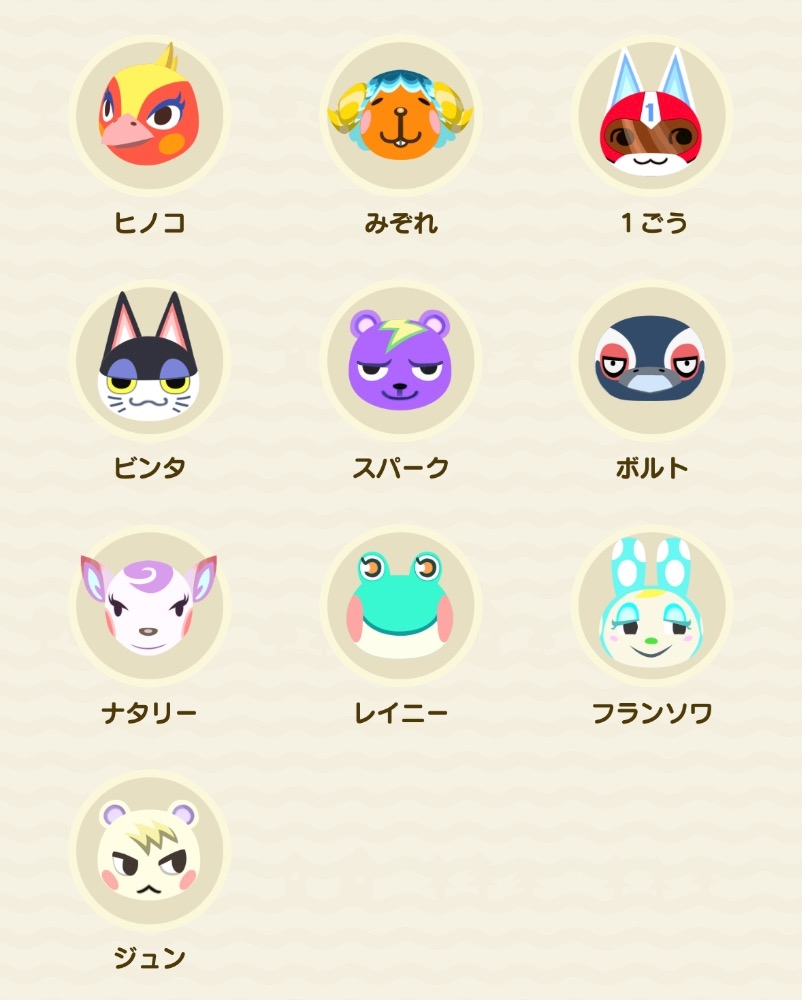Image resolution: width=802 pixels, height=1000 pixels.
Task: Select the villager ヒノコ
Action: click(149, 115)
